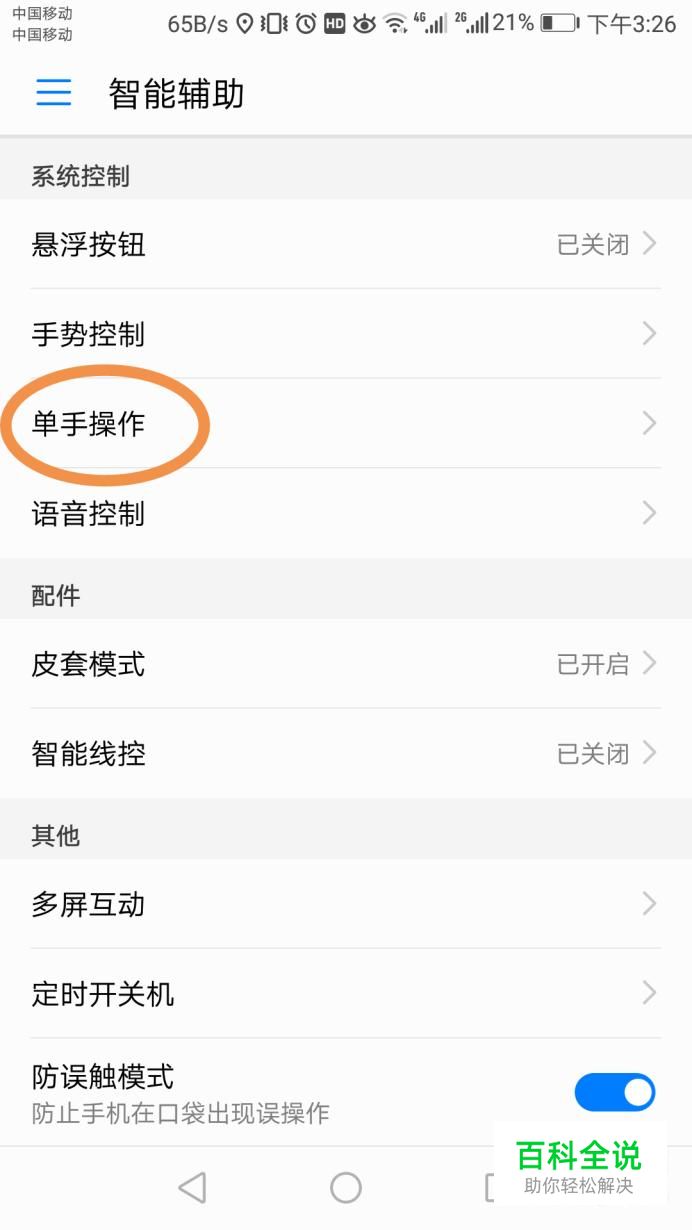Open 语音控制 settings

tap(346, 514)
